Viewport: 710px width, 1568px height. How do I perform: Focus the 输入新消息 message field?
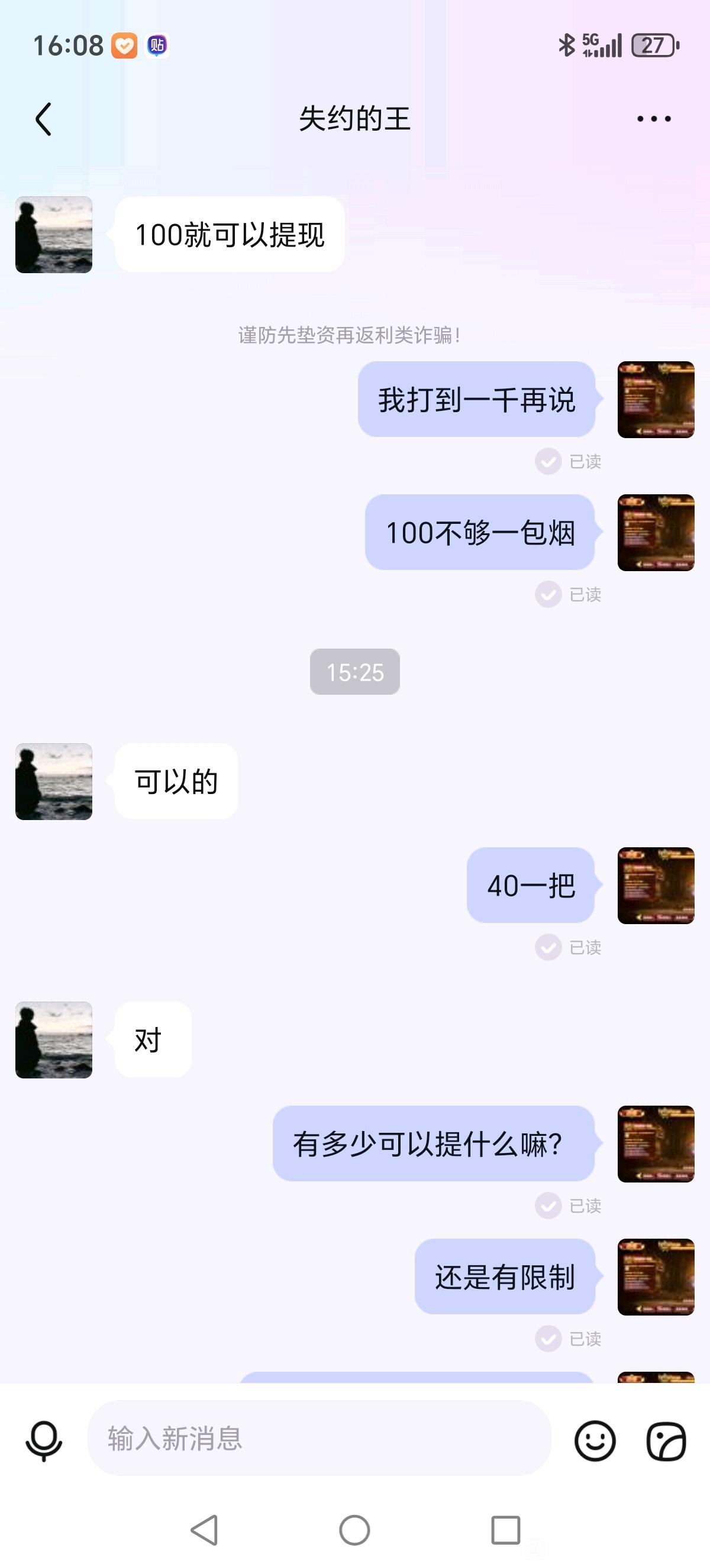(x=319, y=1438)
